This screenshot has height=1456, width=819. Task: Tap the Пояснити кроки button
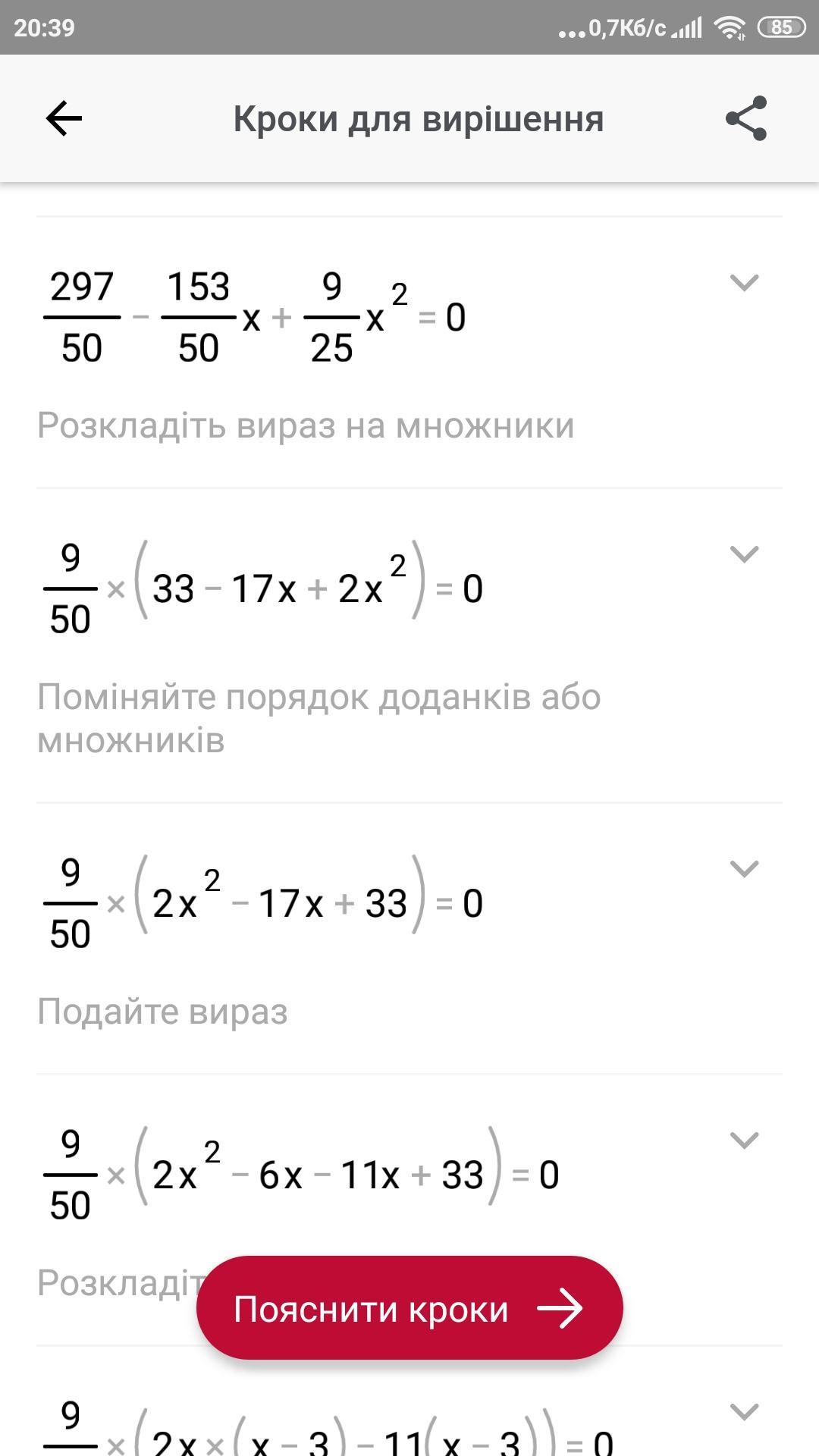click(x=409, y=1308)
